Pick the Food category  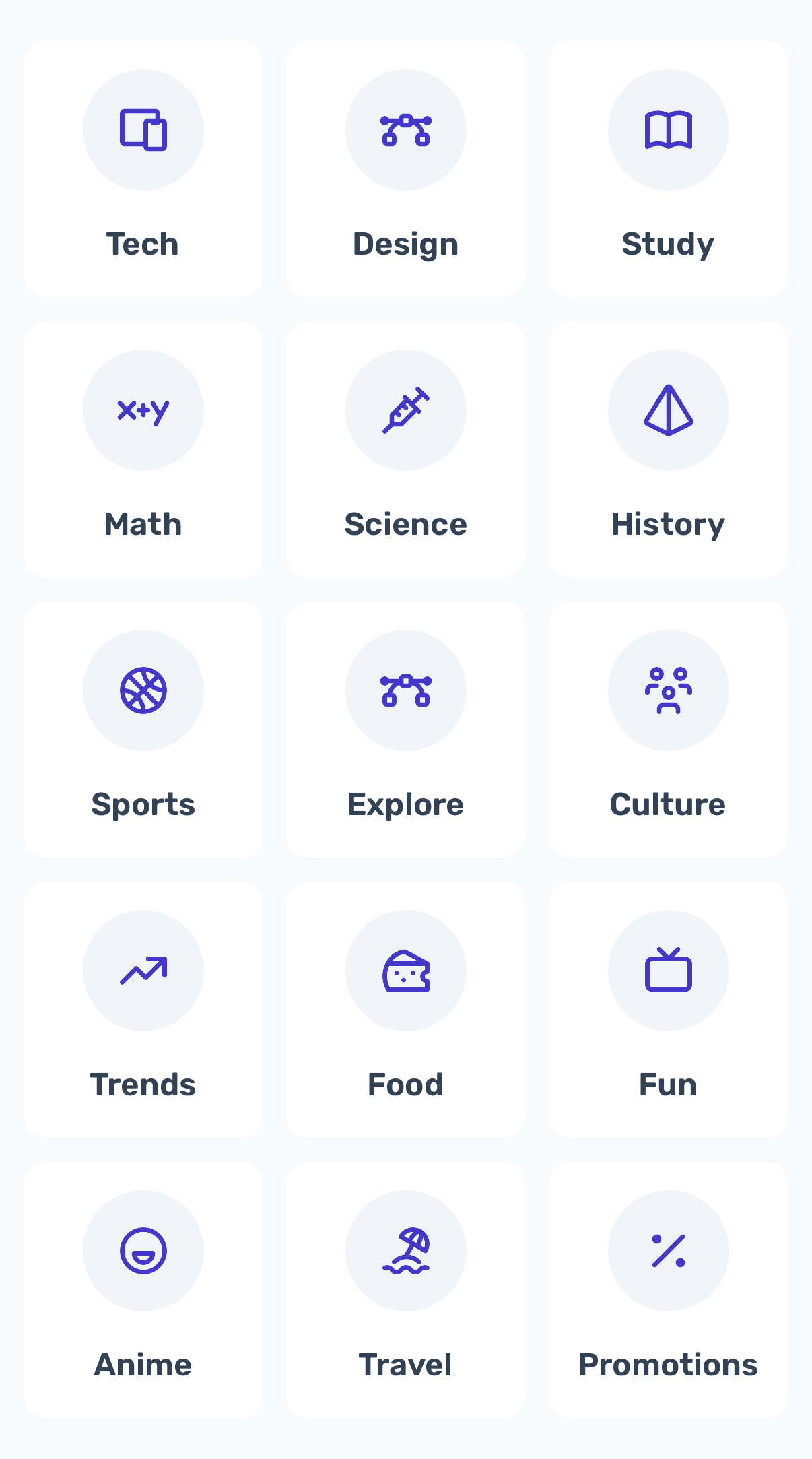pos(405,1010)
